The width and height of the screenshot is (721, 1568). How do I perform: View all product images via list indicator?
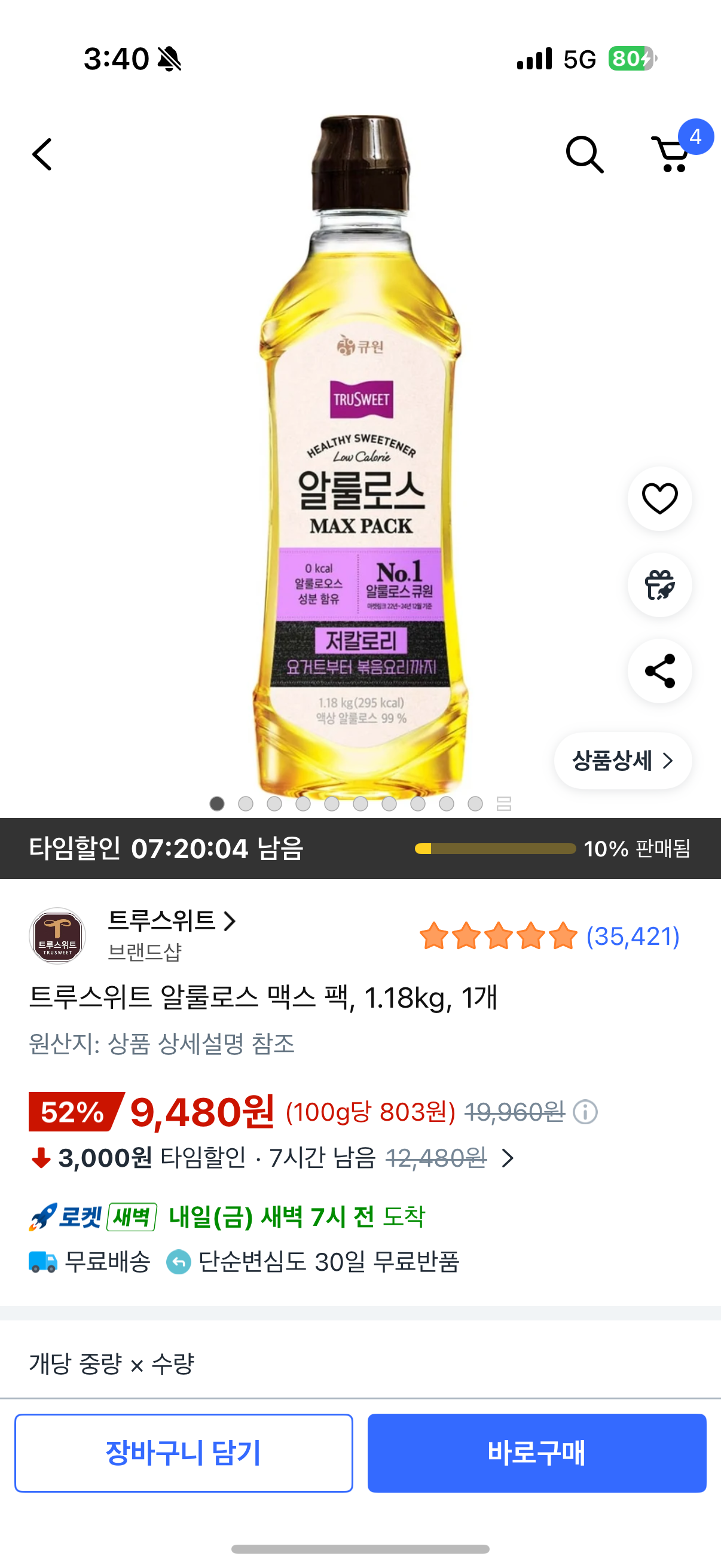[x=504, y=804]
